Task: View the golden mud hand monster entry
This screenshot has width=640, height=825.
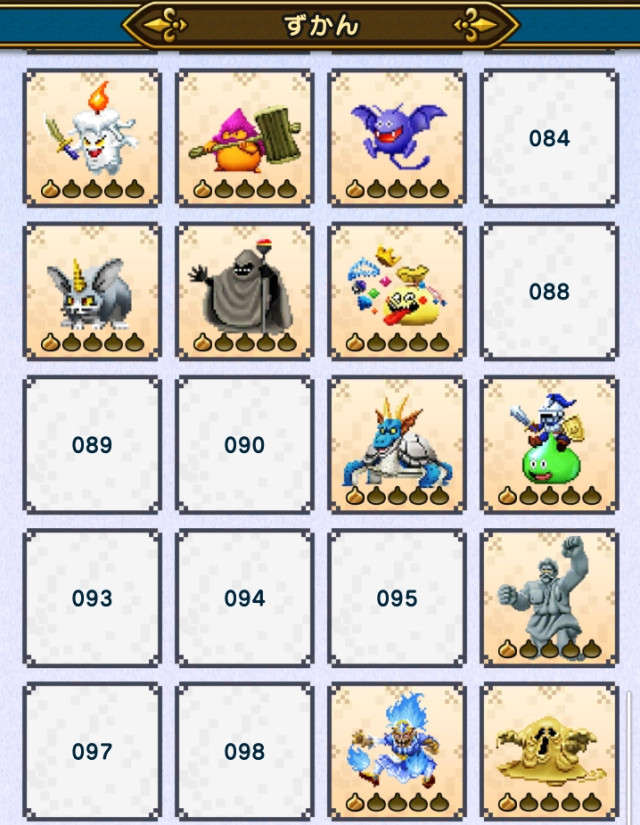Action: pos(549,751)
